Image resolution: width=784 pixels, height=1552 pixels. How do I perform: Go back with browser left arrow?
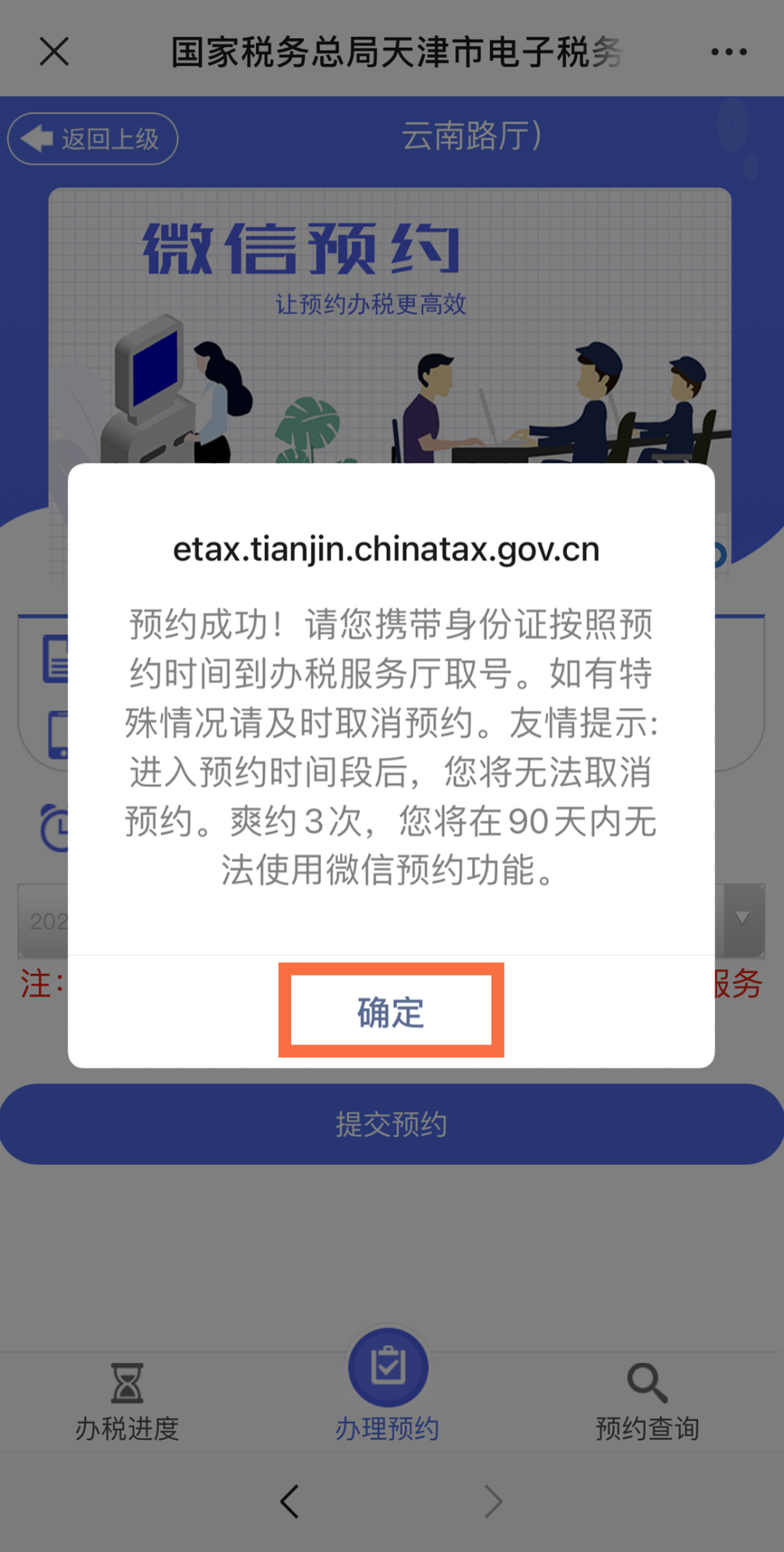pyautogui.click(x=290, y=1501)
